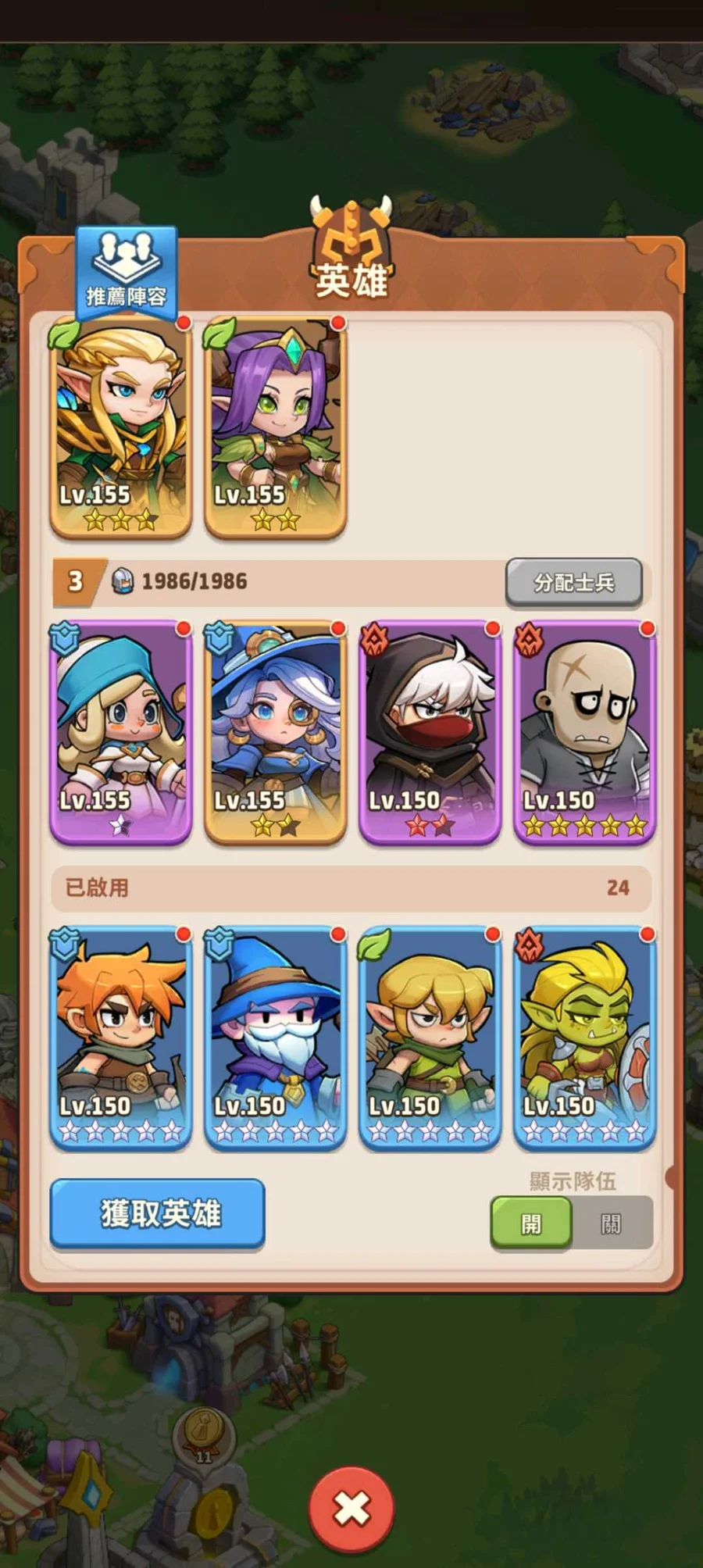This screenshot has width=703, height=1568.
Task: Select the green goblin warrior hero card
Action: coord(584,1038)
